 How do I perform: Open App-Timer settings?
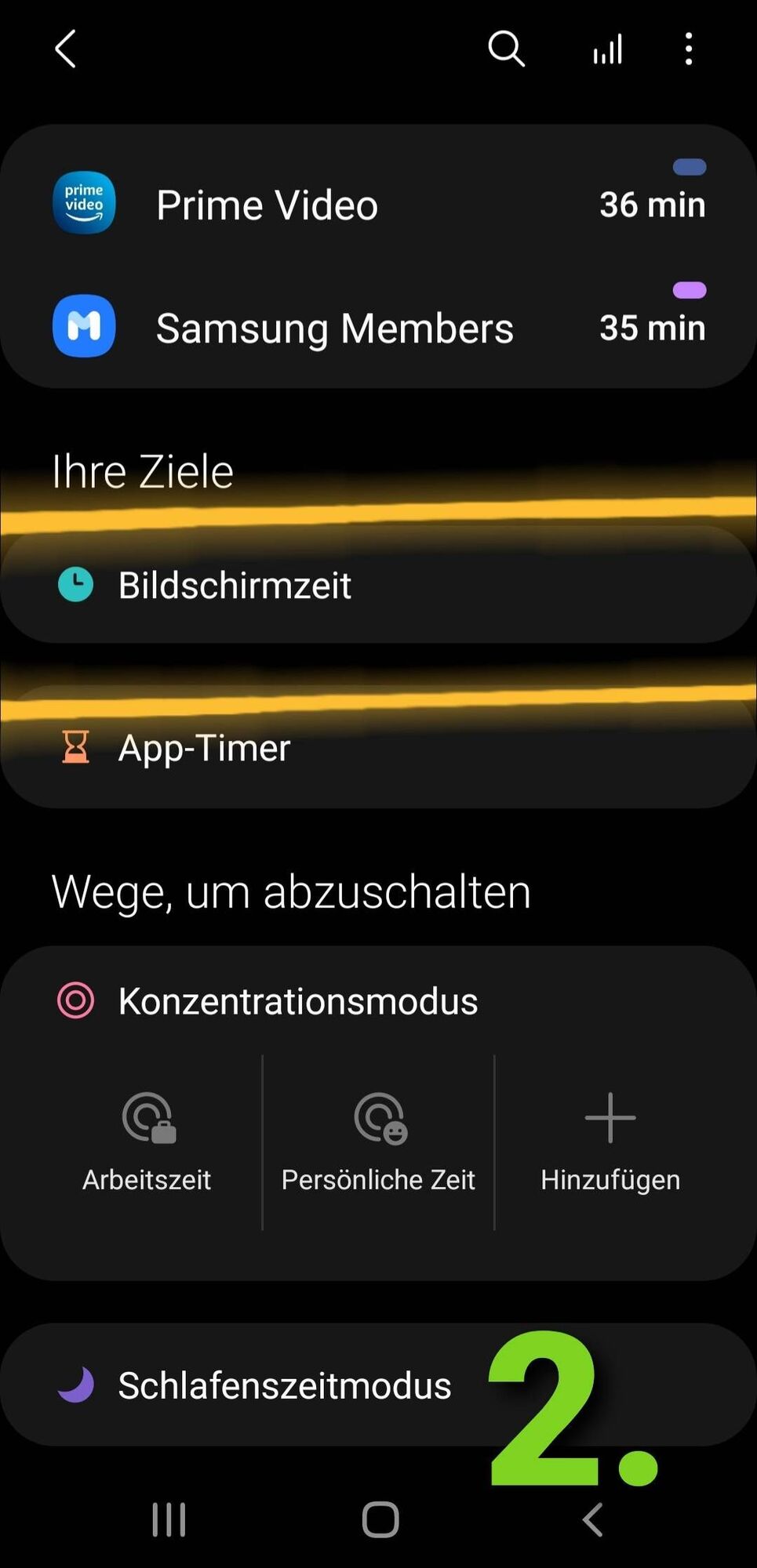coord(378,748)
